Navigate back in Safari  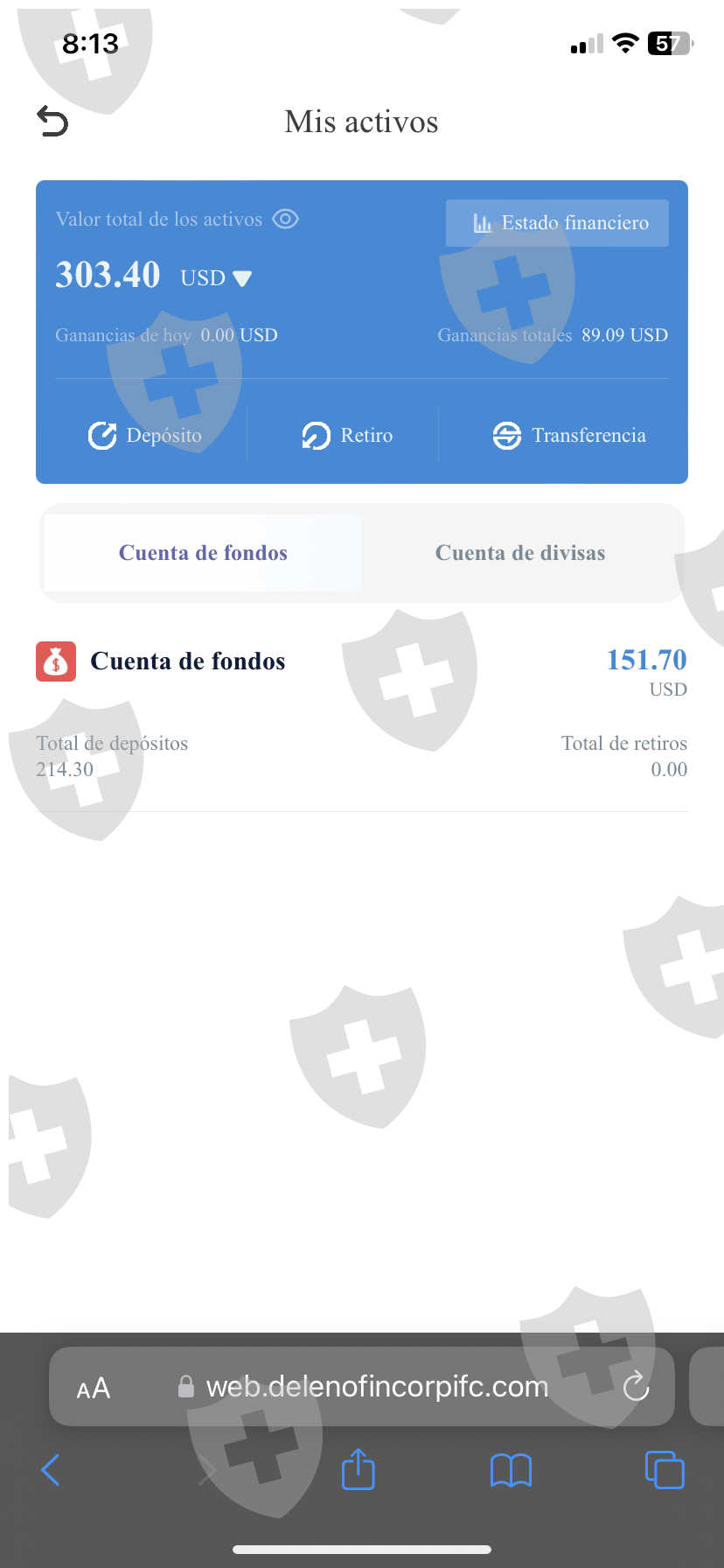tap(51, 1470)
